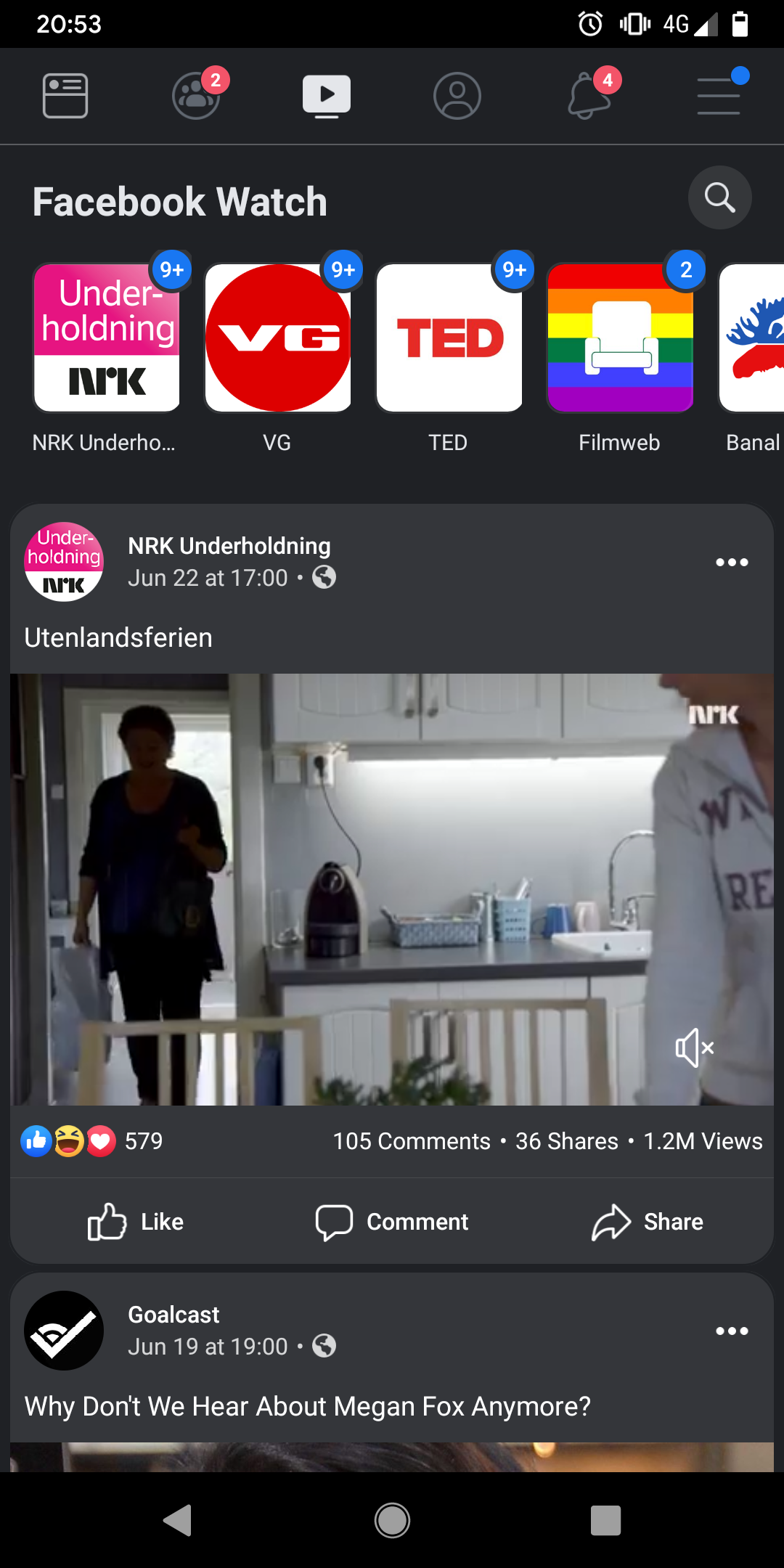The image size is (784, 1568).
Task: View the 105 Comments on Utenlandsferien
Action: coord(412,1142)
